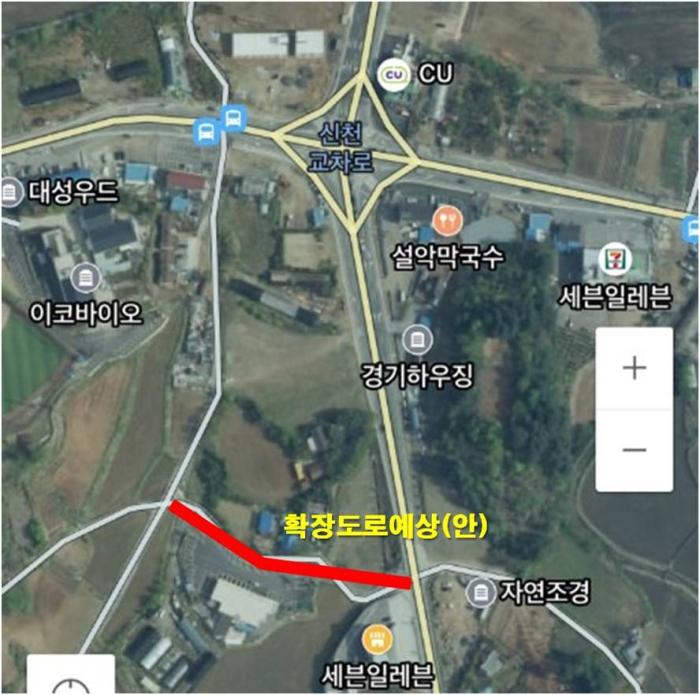
Task: Open 세븐일레븐 marker with orange shop icon
Action: [377, 637]
